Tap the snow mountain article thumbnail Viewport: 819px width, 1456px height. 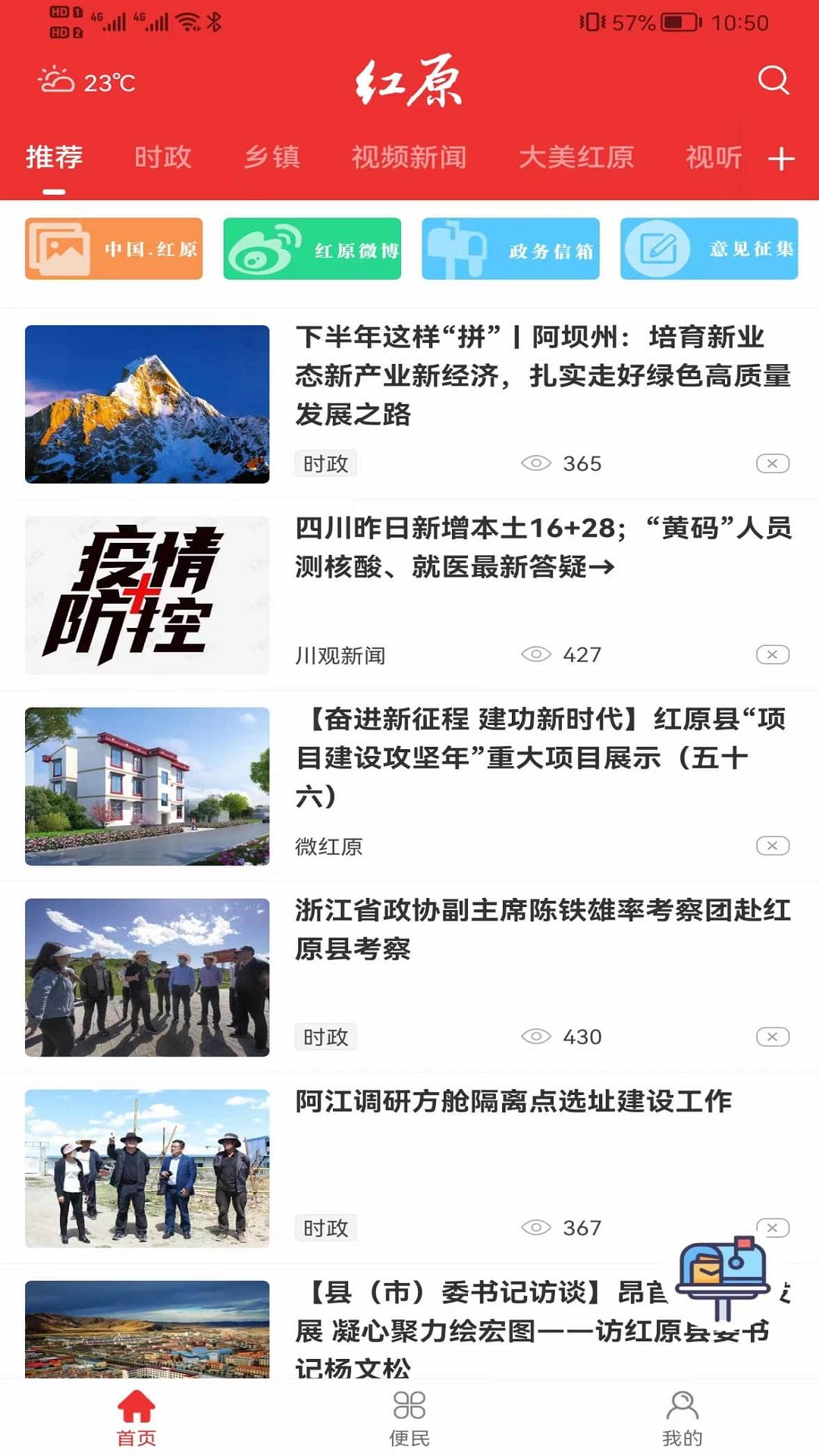pos(147,403)
